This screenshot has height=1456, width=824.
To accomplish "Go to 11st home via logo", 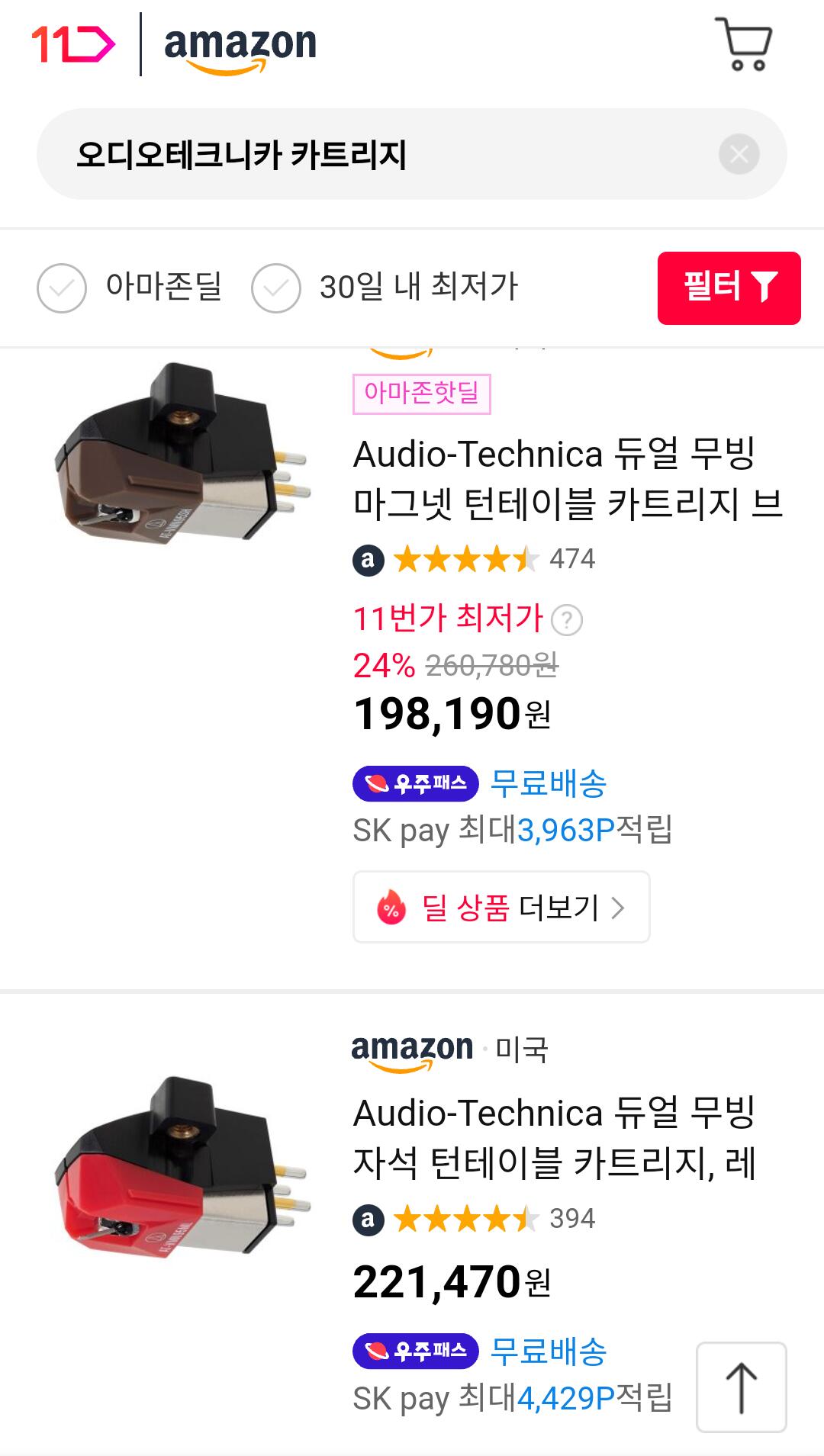I will tap(73, 44).
